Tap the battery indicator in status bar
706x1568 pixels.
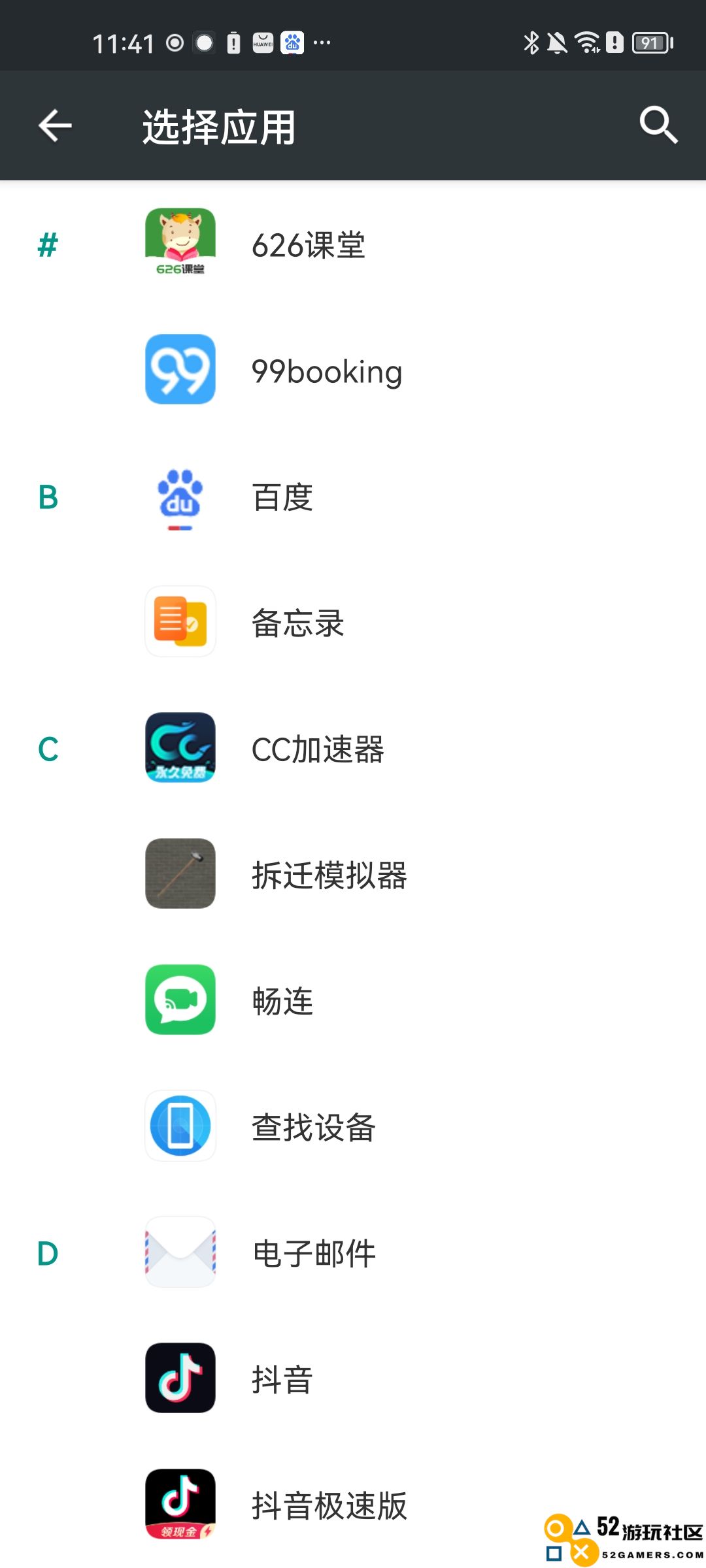pos(650,41)
